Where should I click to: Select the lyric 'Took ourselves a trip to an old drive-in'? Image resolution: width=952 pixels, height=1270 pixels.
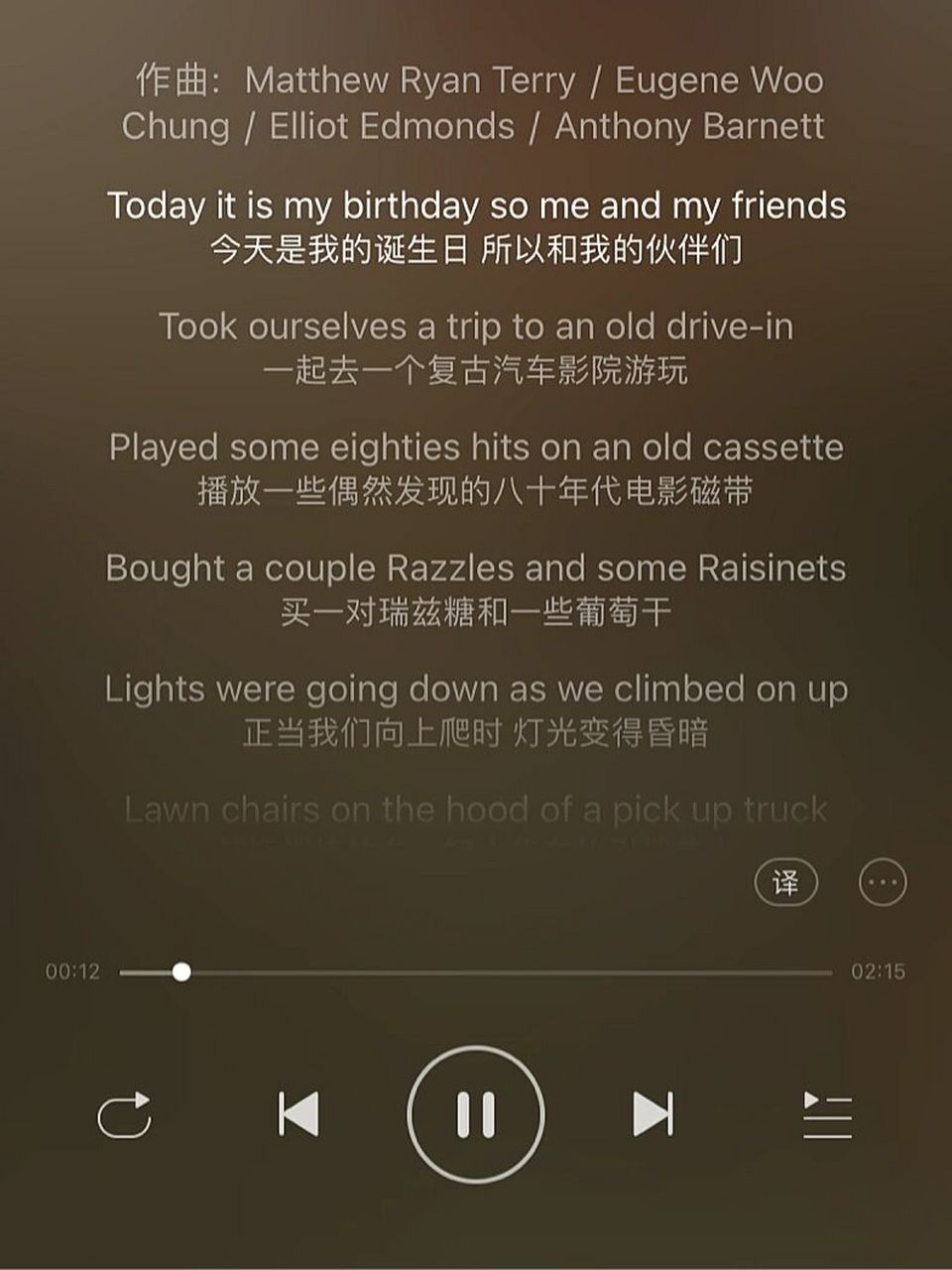(x=476, y=326)
